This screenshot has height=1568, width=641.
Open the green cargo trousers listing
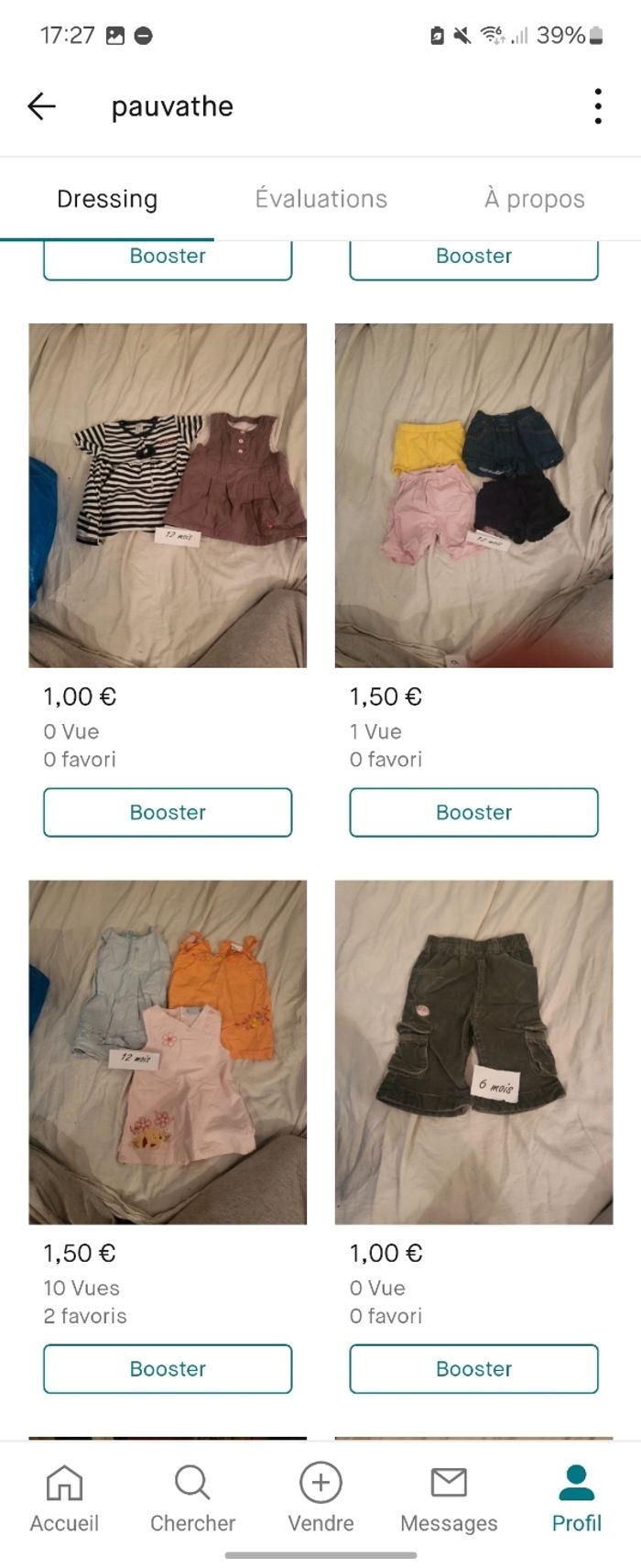click(x=473, y=1051)
